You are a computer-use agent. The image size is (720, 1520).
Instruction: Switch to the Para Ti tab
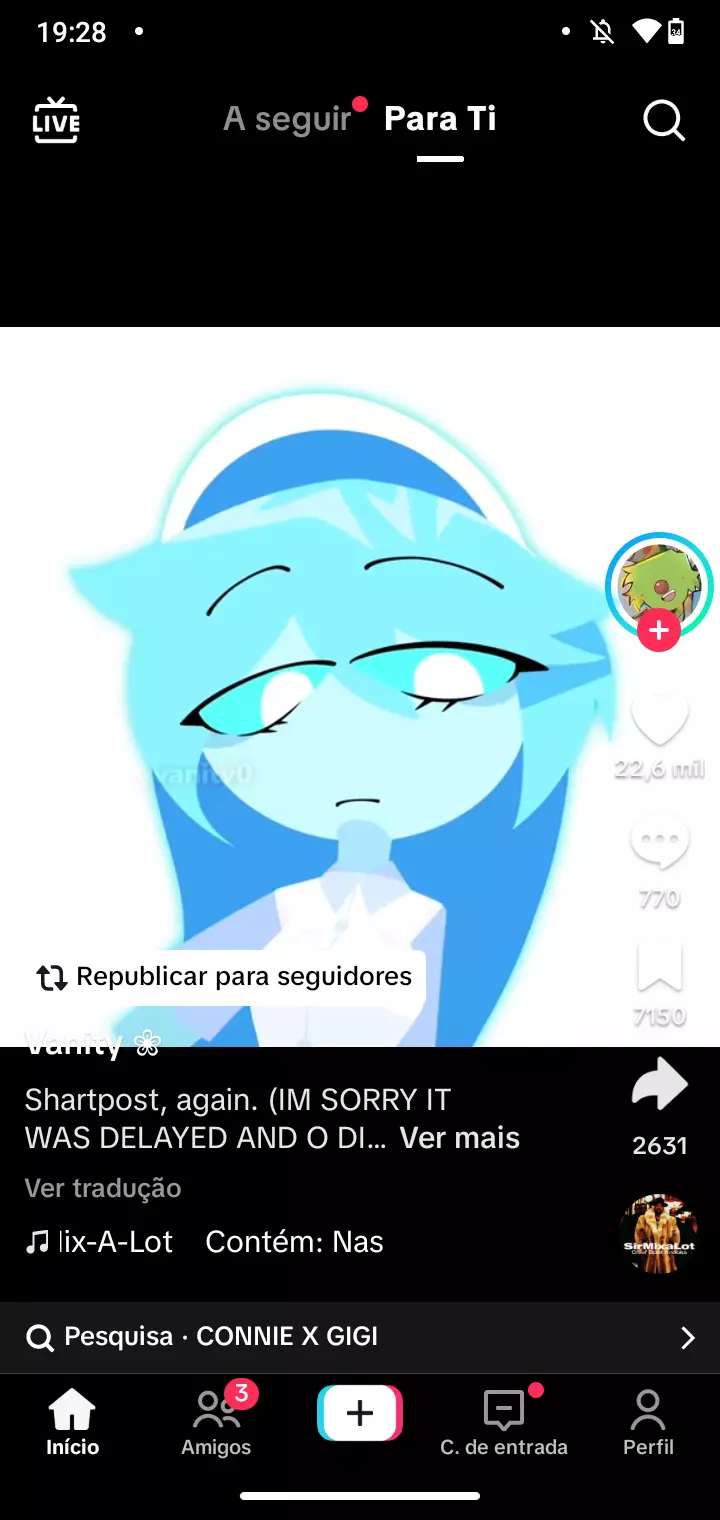click(440, 119)
